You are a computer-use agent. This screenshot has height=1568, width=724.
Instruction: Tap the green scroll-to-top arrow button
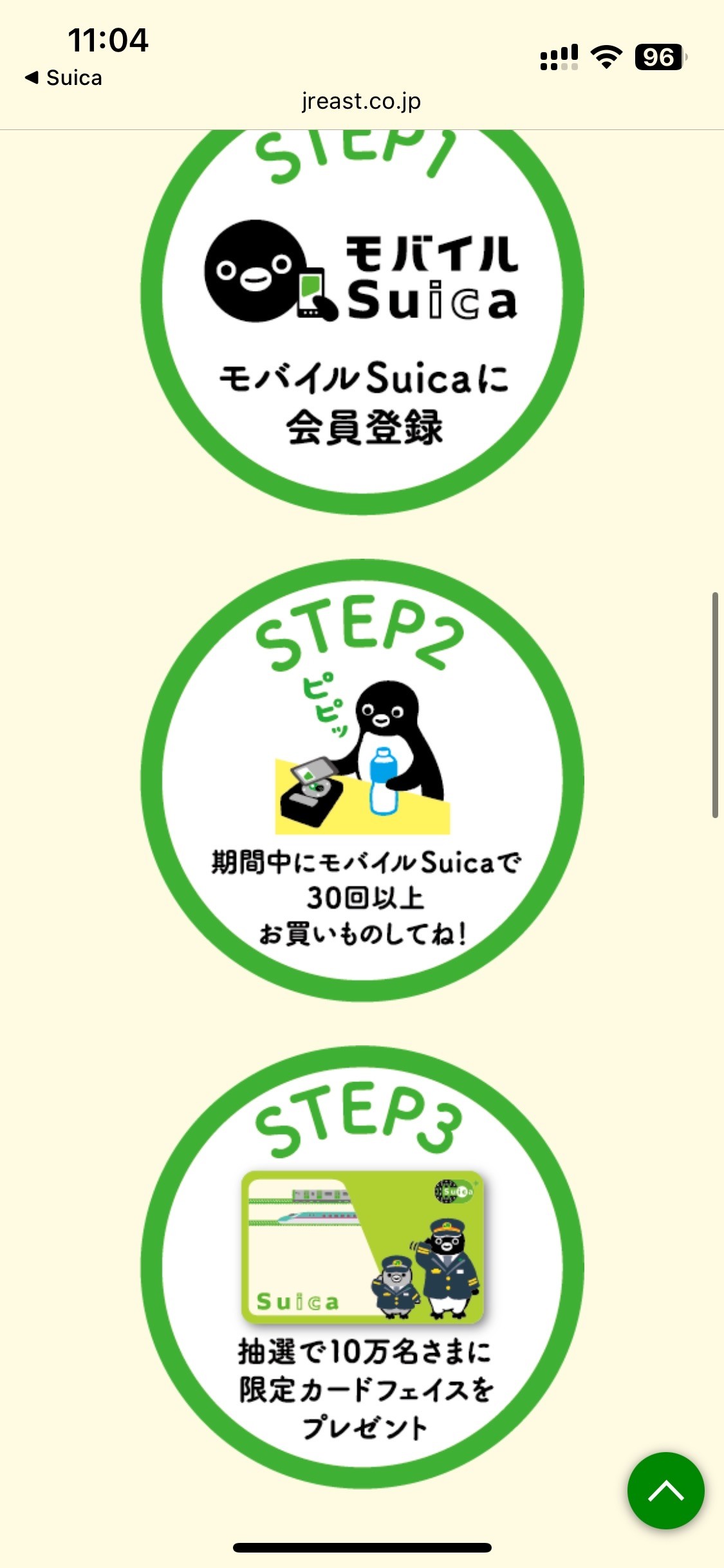pyautogui.click(x=665, y=1490)
